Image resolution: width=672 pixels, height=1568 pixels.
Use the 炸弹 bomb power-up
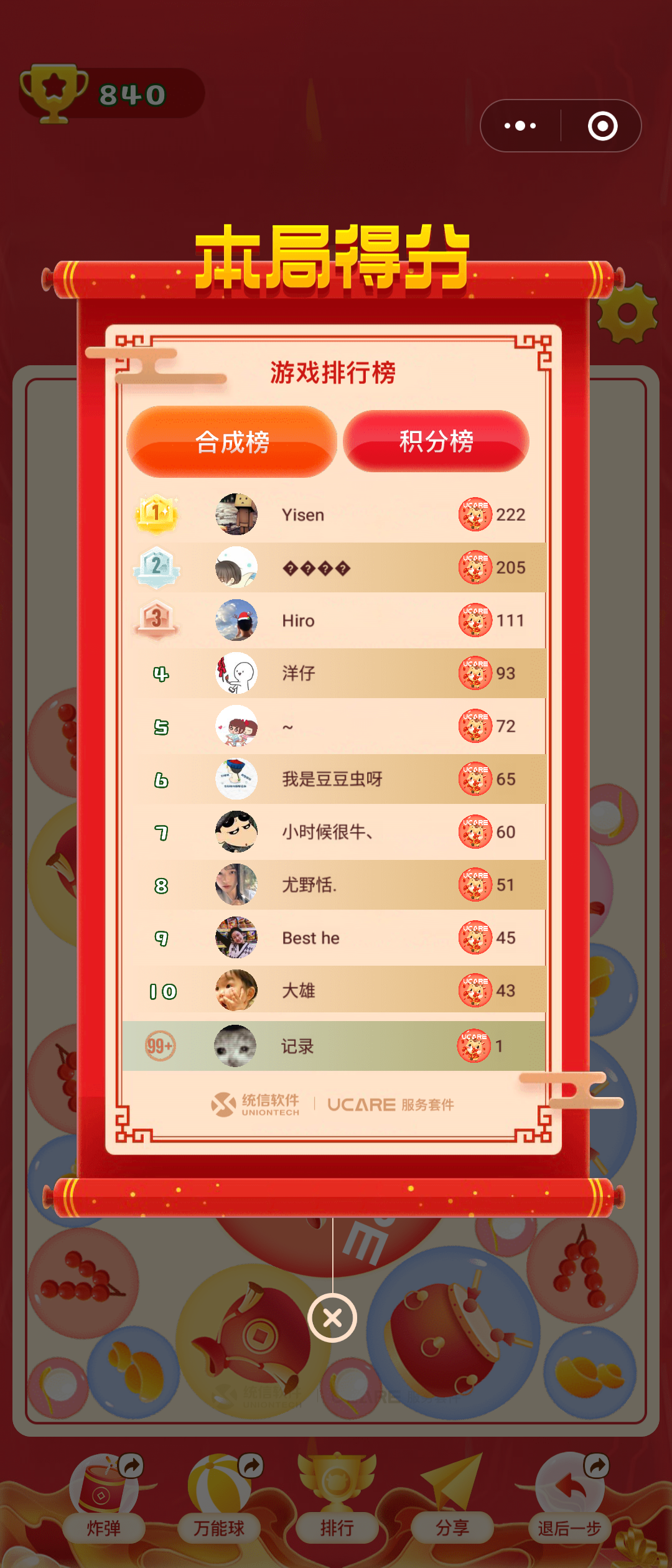(x=104, y=1500)
